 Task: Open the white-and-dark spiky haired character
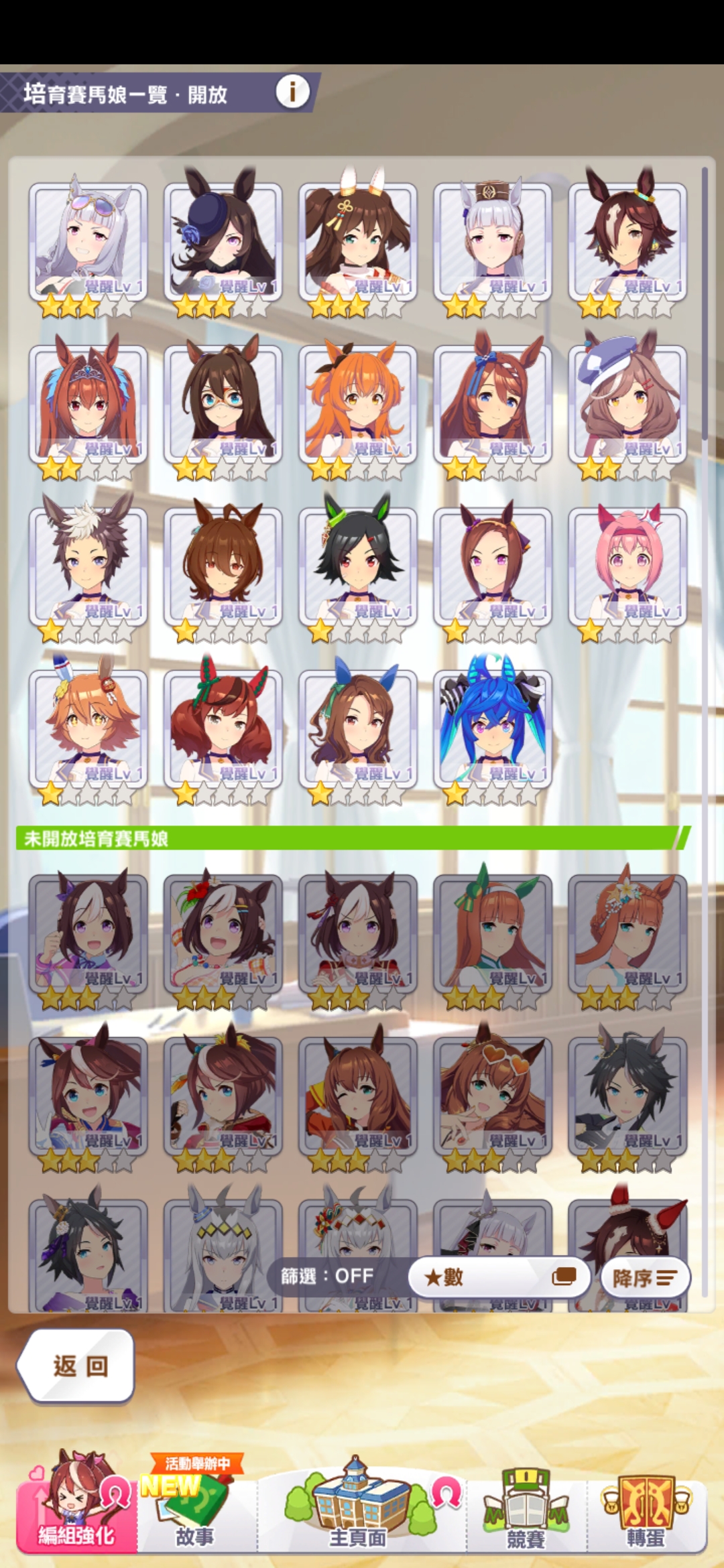coord(88,566)
